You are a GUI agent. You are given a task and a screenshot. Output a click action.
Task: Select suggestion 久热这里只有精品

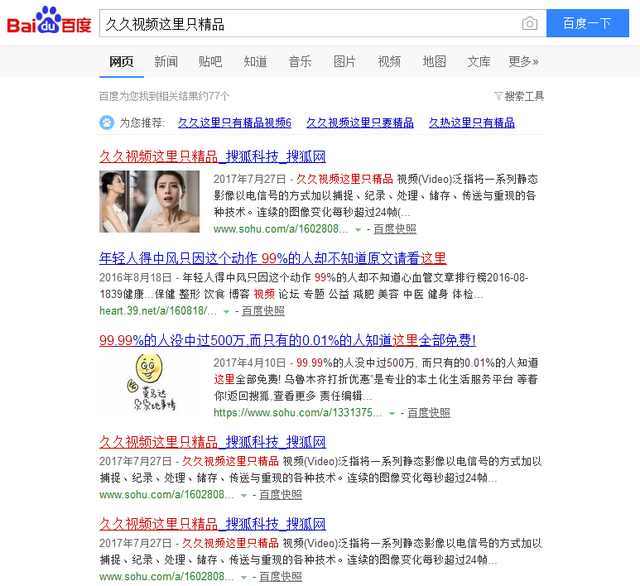tap(472, 123)
